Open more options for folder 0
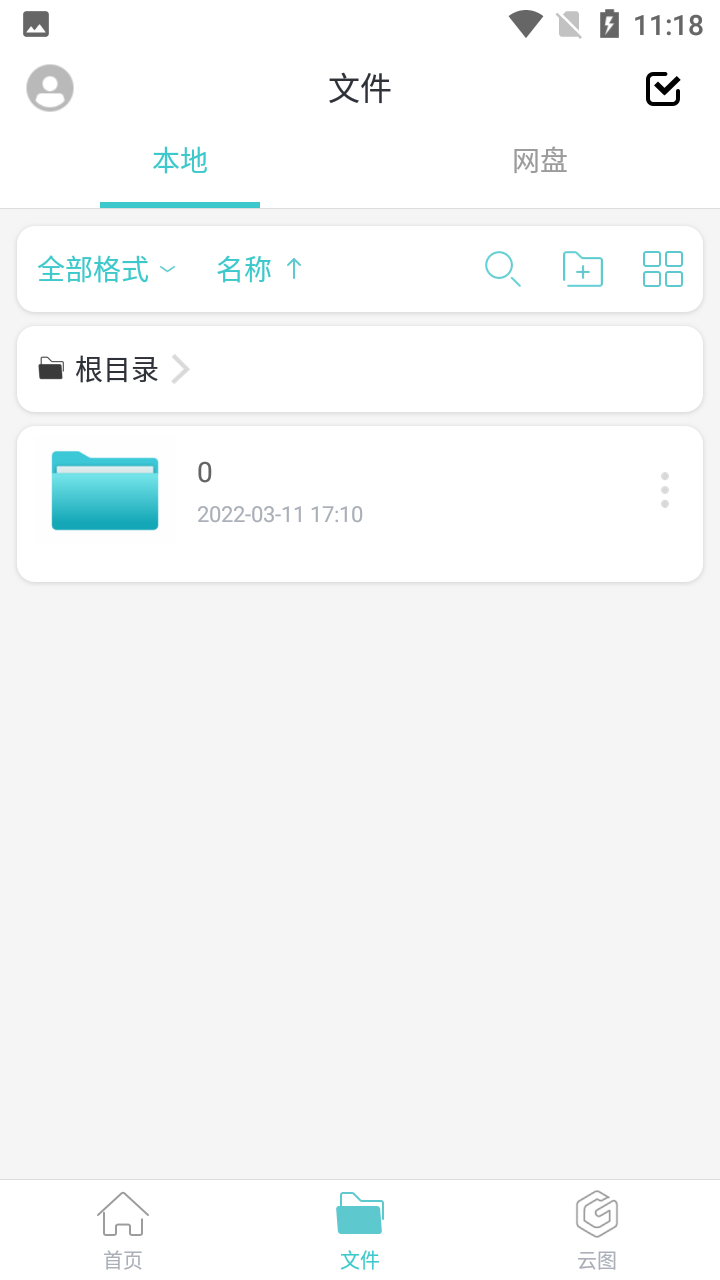Screen dimensions: 720x1280 pos(665,490)
